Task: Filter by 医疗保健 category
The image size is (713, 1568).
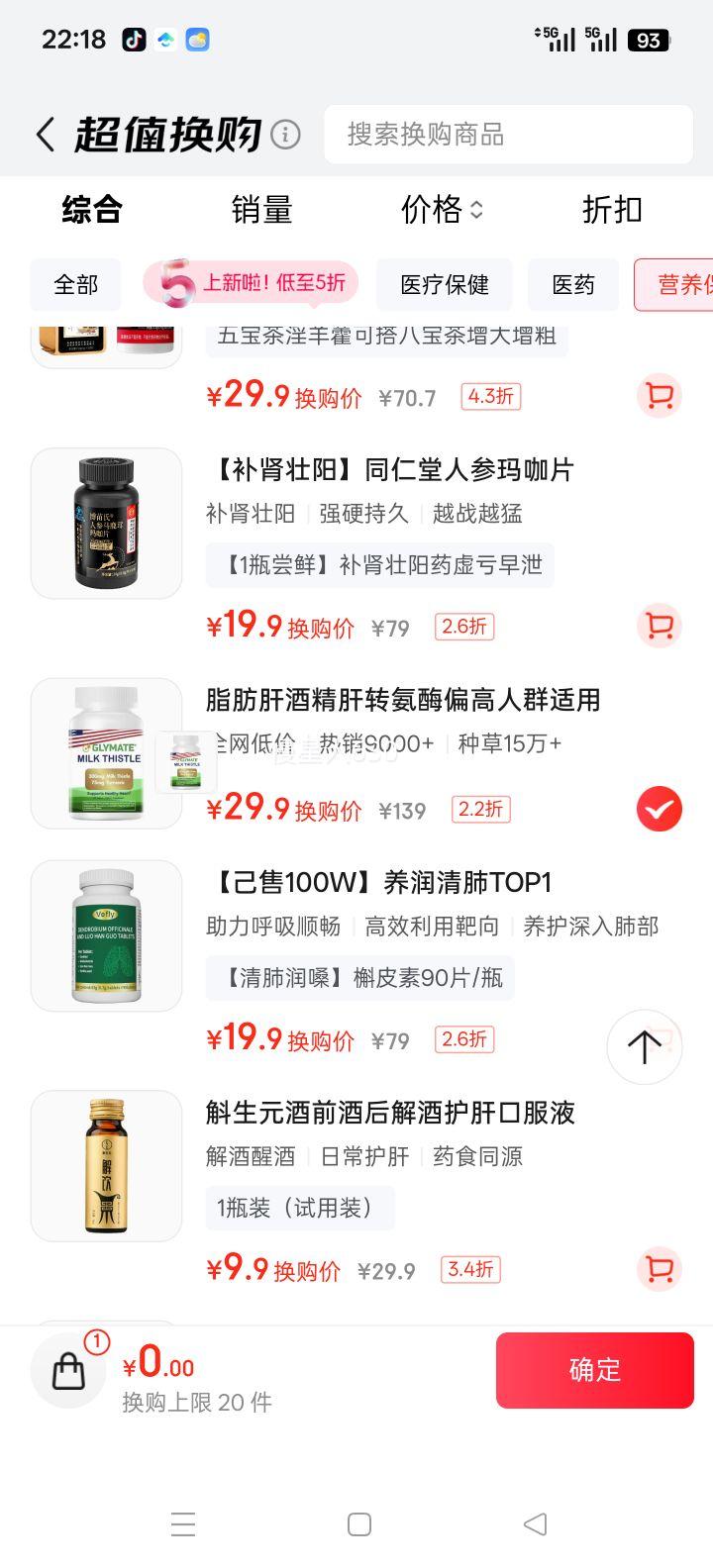Action: click(445, 285)
